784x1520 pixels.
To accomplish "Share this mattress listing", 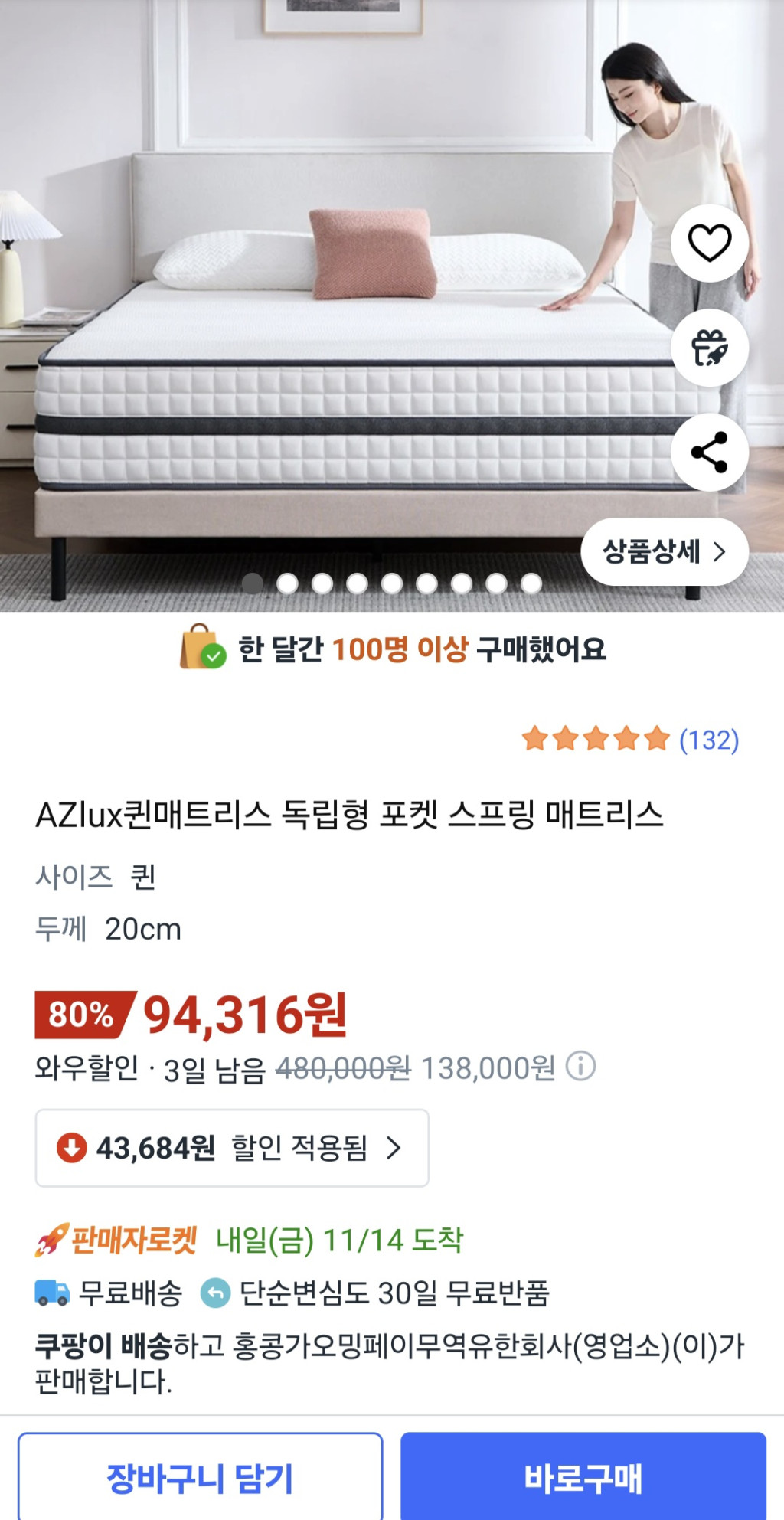I will tap(710, 453).
